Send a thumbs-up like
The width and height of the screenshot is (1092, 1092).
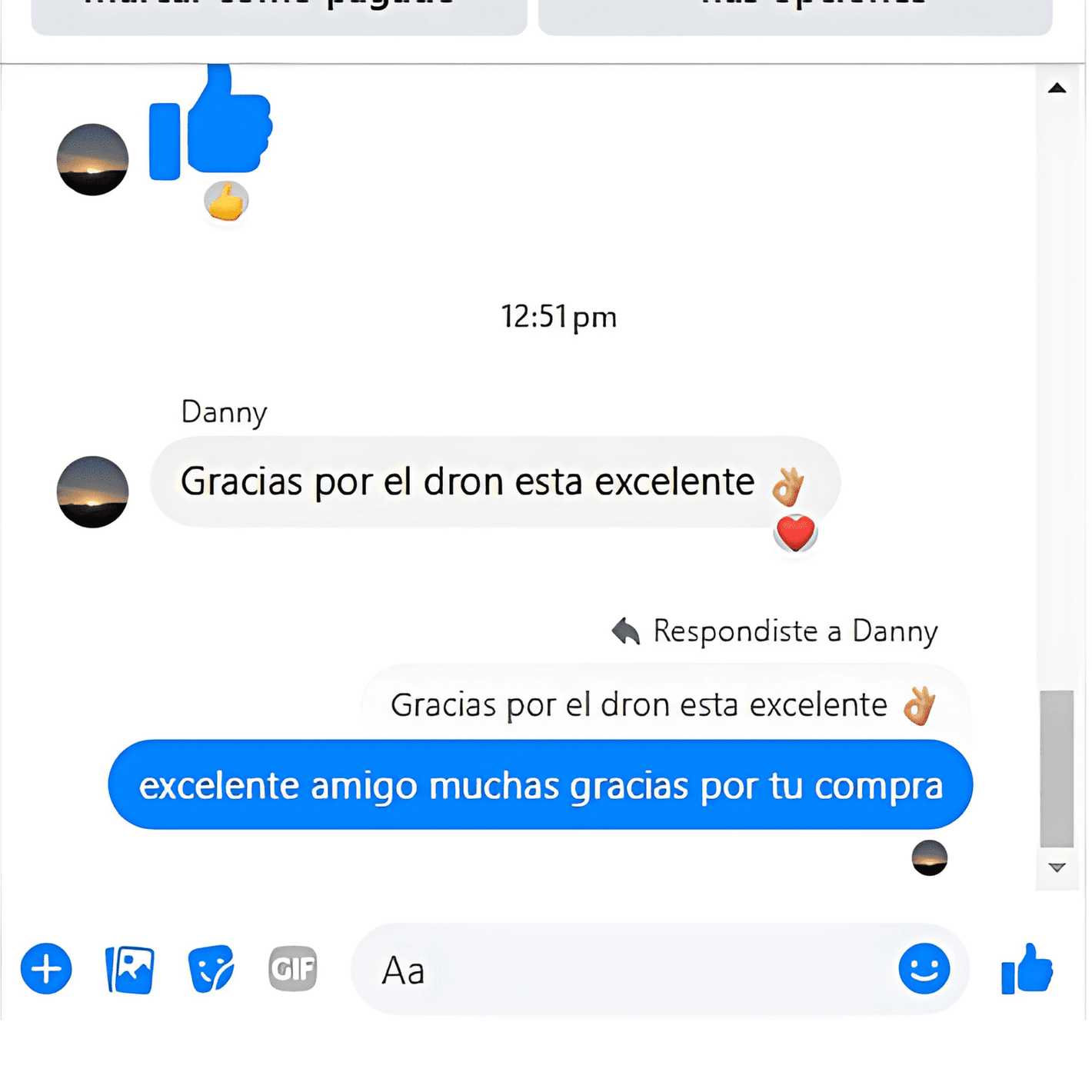[x=1027, y=969]
